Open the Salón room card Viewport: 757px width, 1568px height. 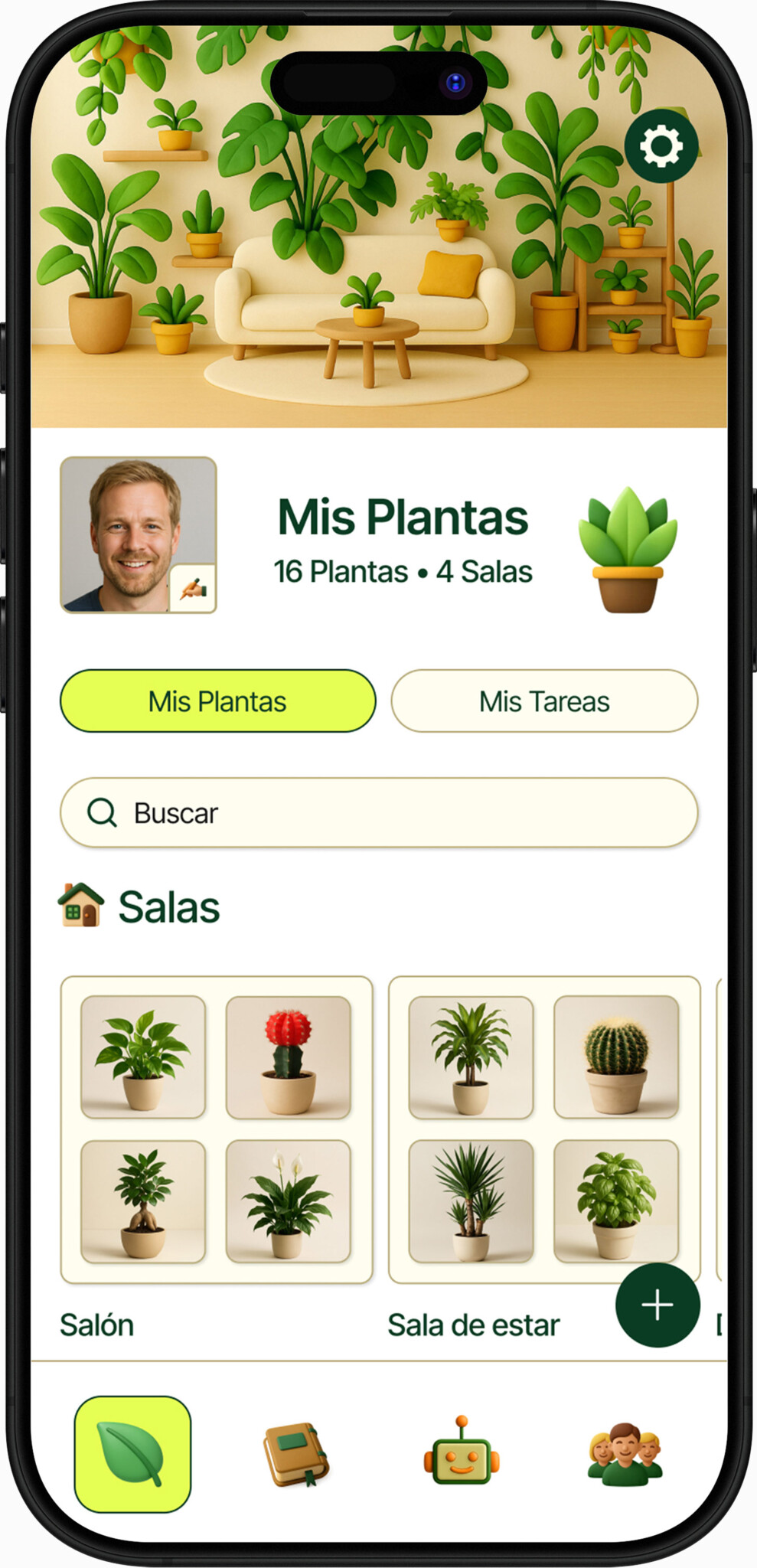217,1129
